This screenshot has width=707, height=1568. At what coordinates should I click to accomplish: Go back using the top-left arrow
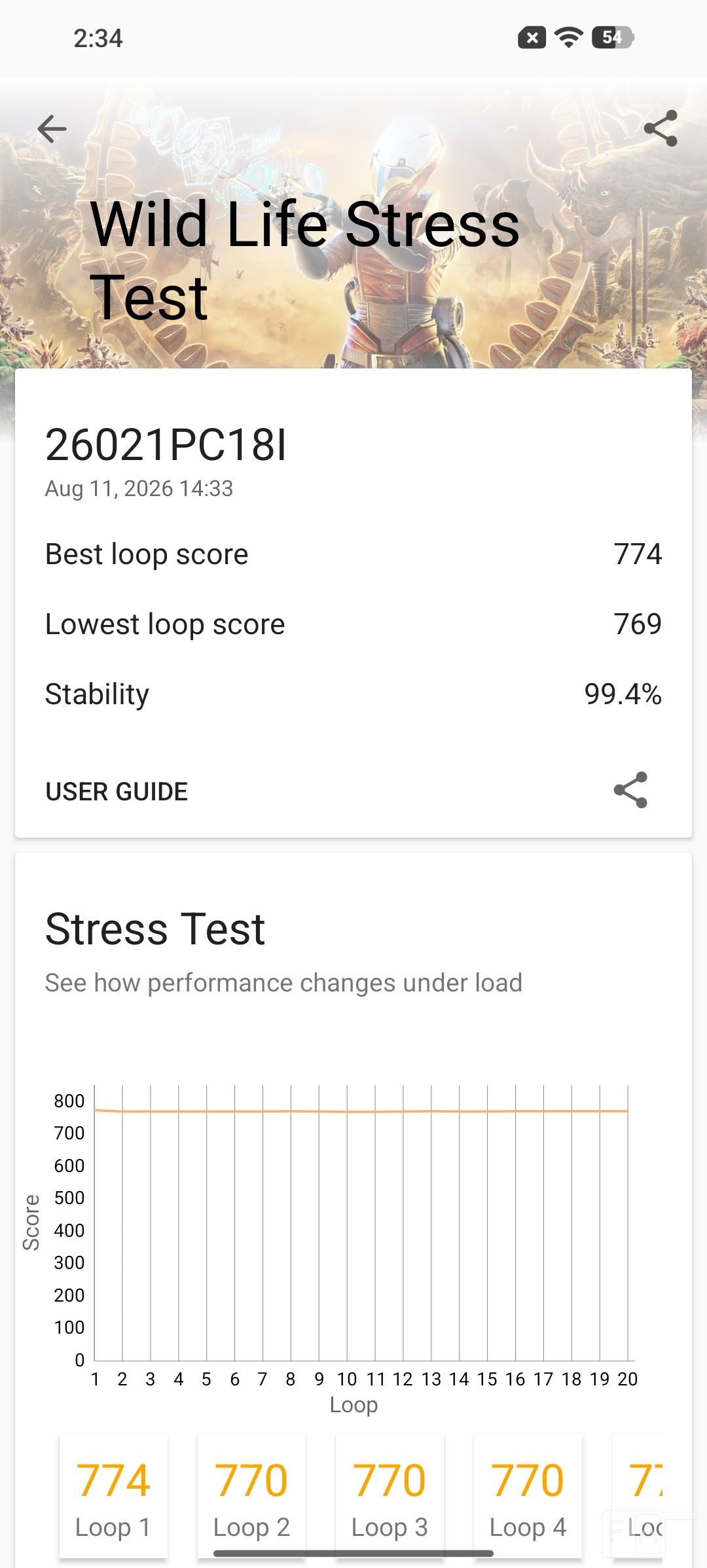[x=52, y=128]
